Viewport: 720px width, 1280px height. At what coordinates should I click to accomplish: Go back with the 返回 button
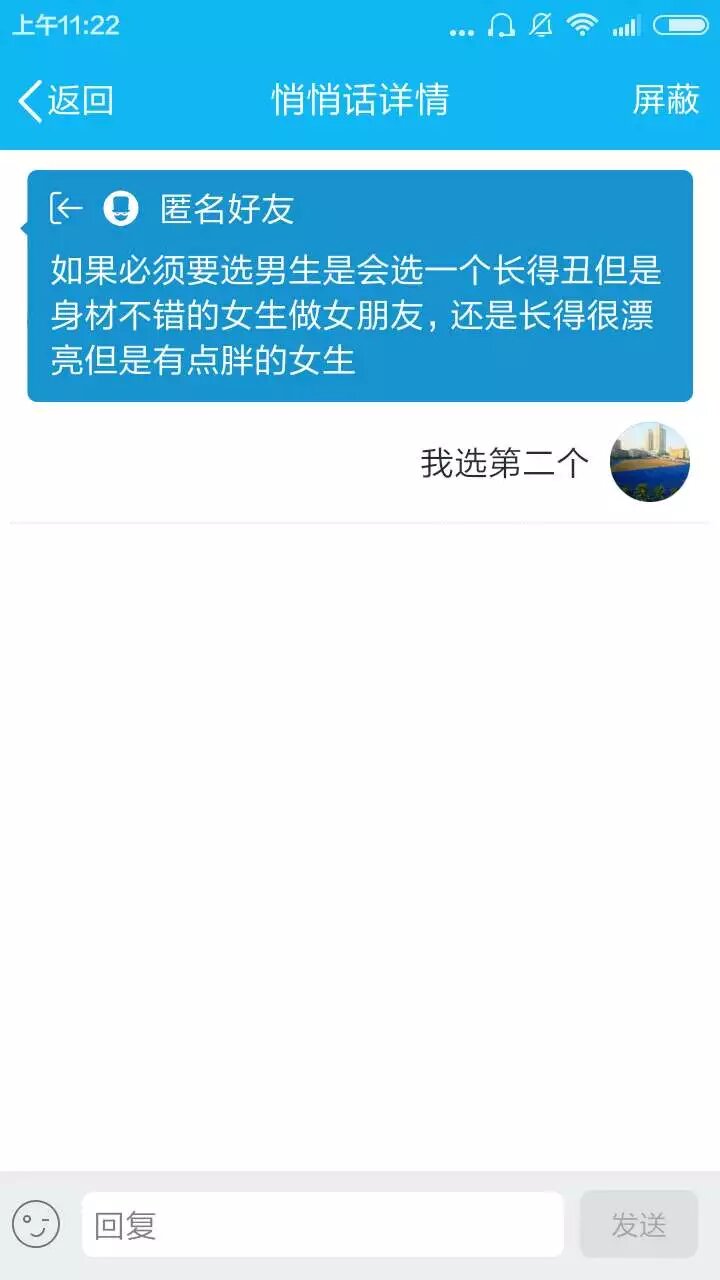(66, 101)
